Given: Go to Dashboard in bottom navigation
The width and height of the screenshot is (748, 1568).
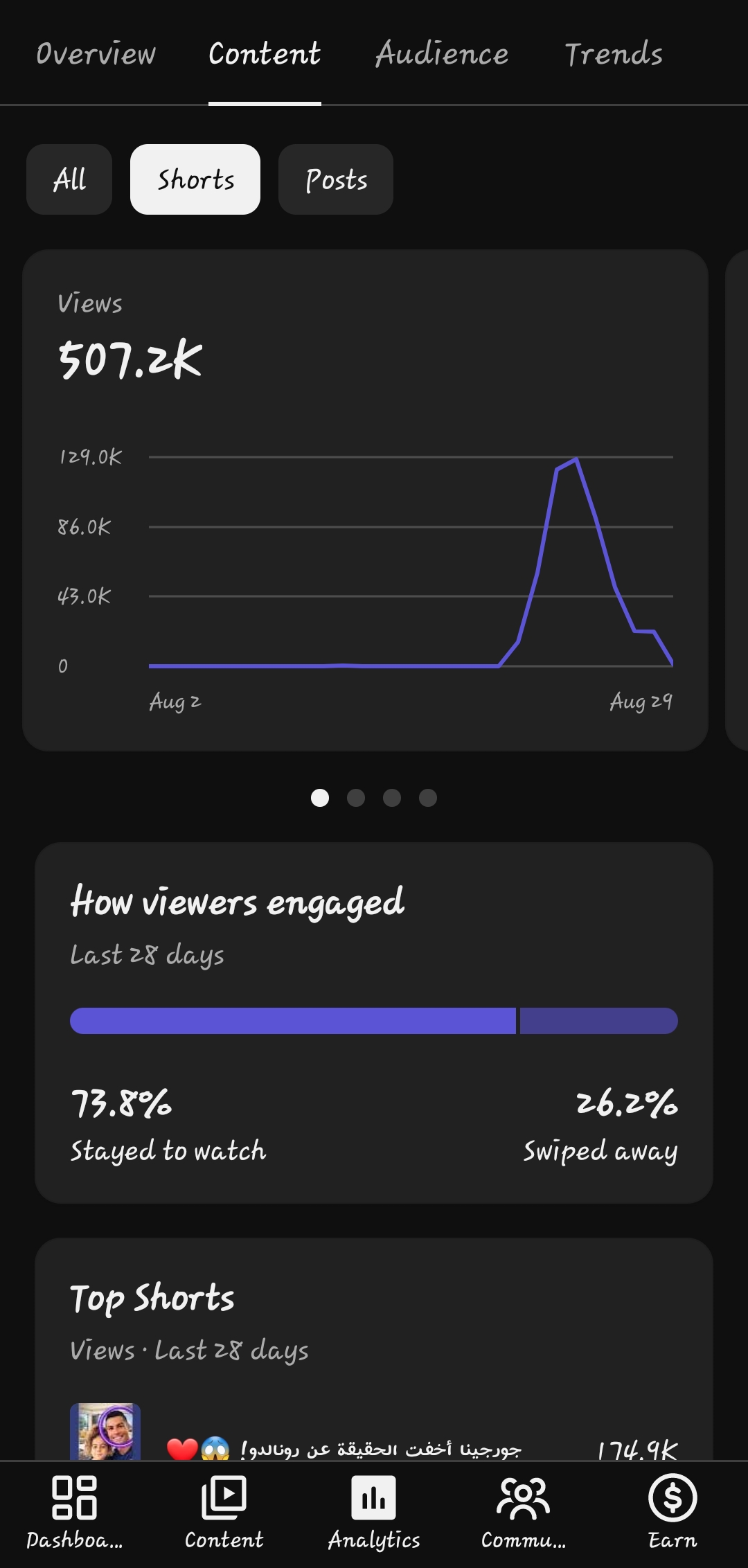Looking at the screenshot, I should point(75,1513).
